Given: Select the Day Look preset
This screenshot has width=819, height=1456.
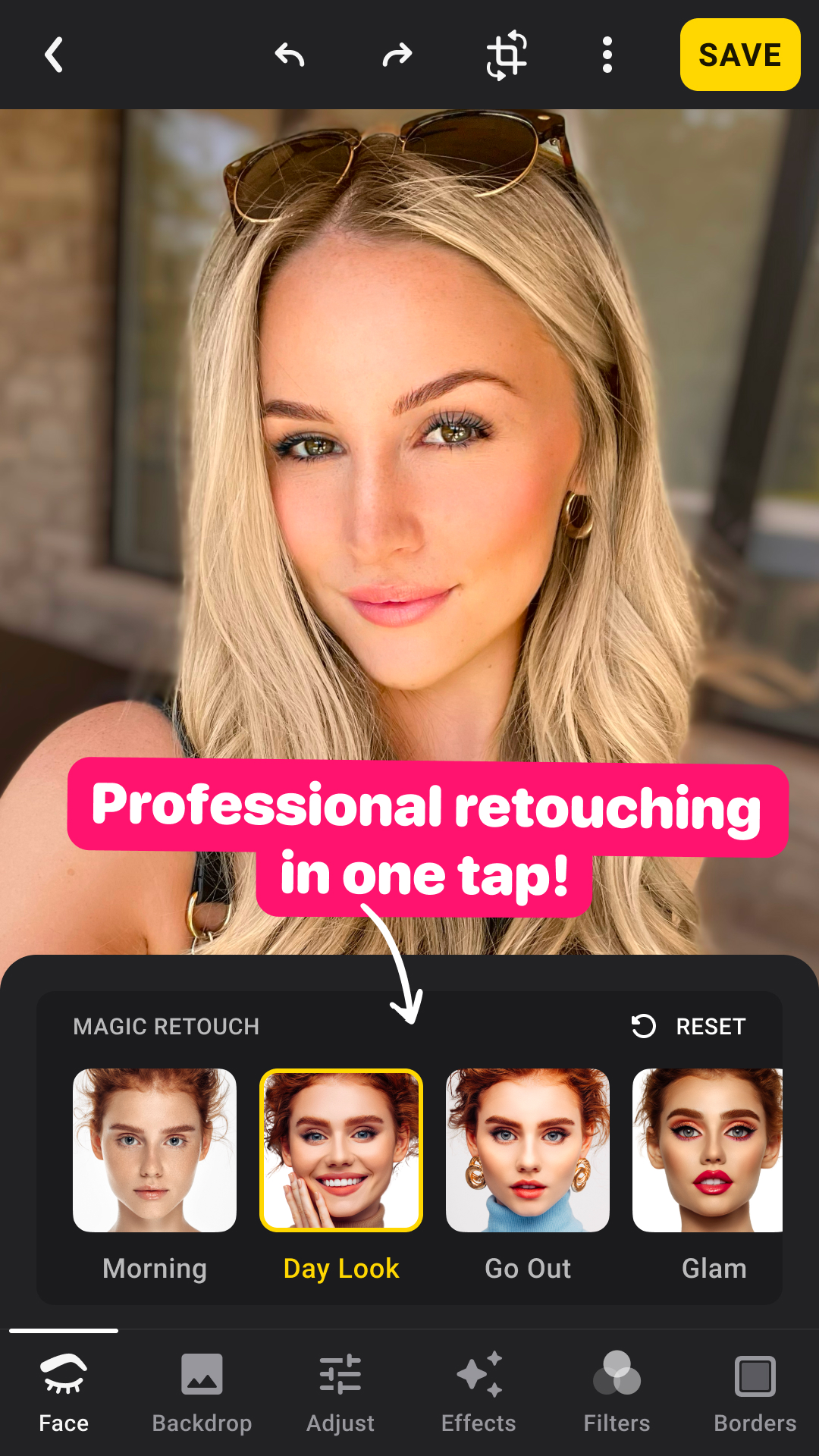Looking at the screenshot, I should click(x=341, y=1150).
